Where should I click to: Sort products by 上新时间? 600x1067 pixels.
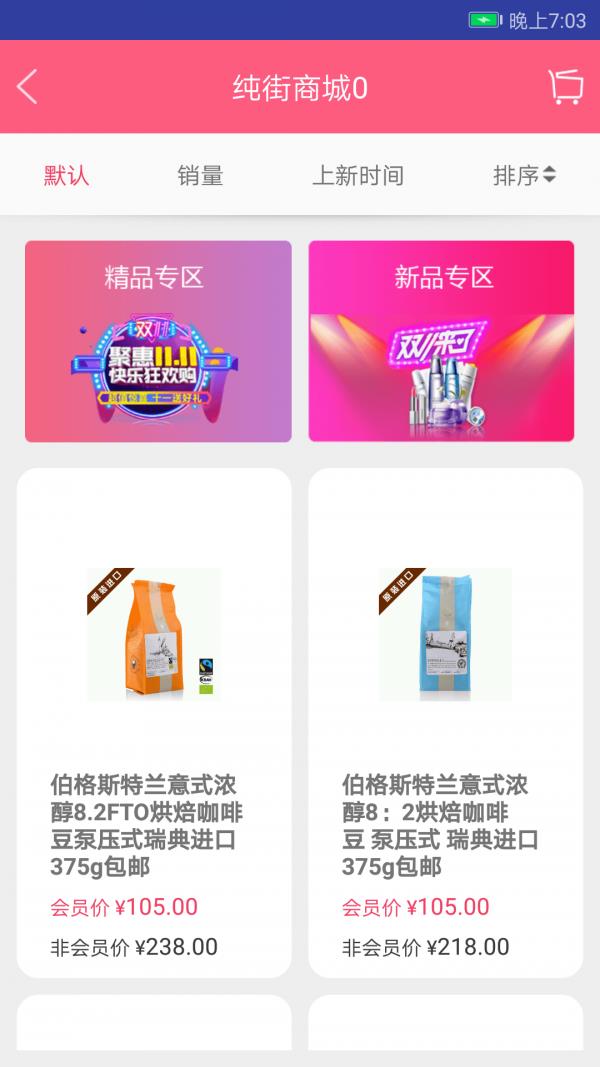point(358,176)
